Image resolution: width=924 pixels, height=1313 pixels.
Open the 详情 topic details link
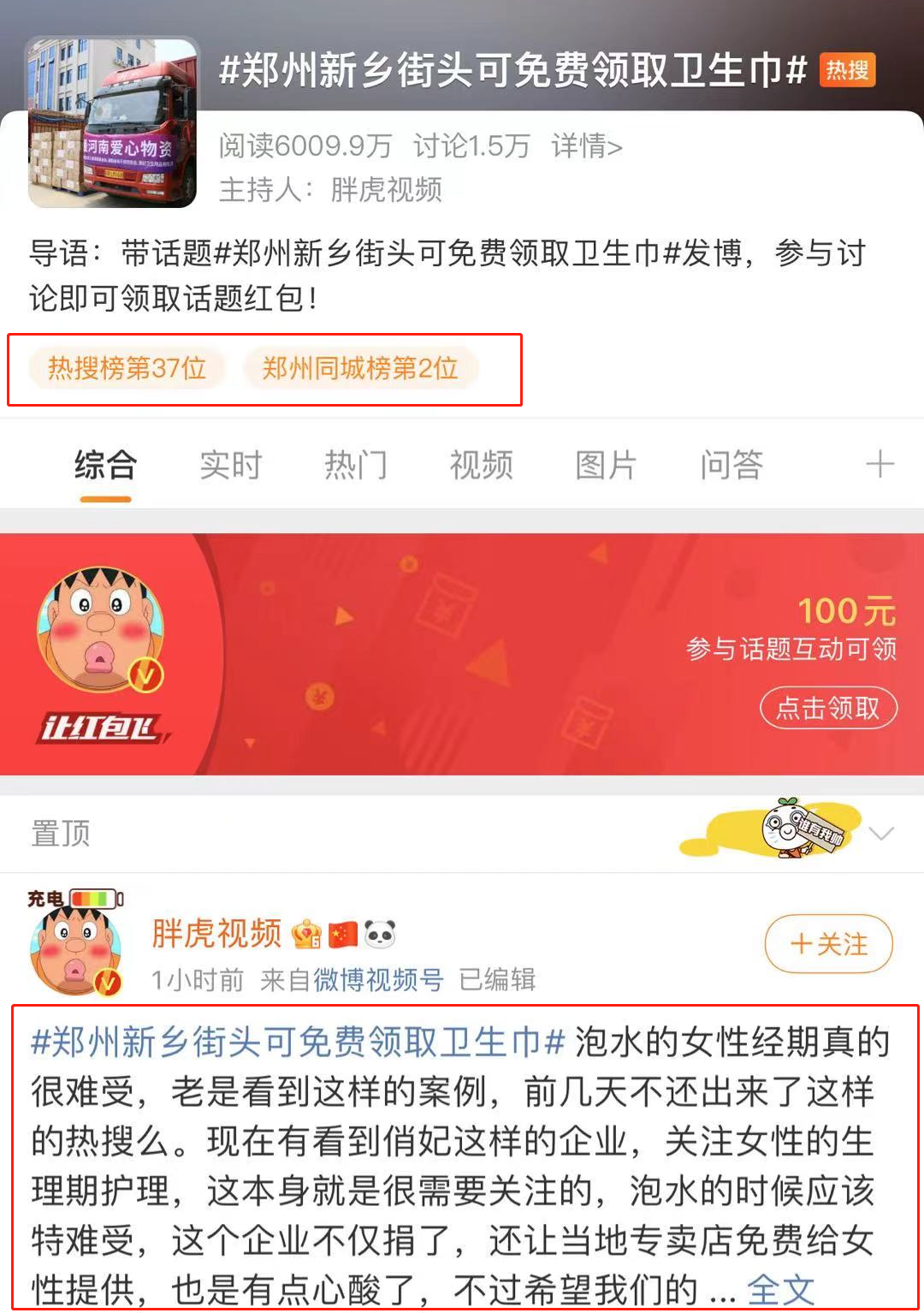click(x=586, y=146)
